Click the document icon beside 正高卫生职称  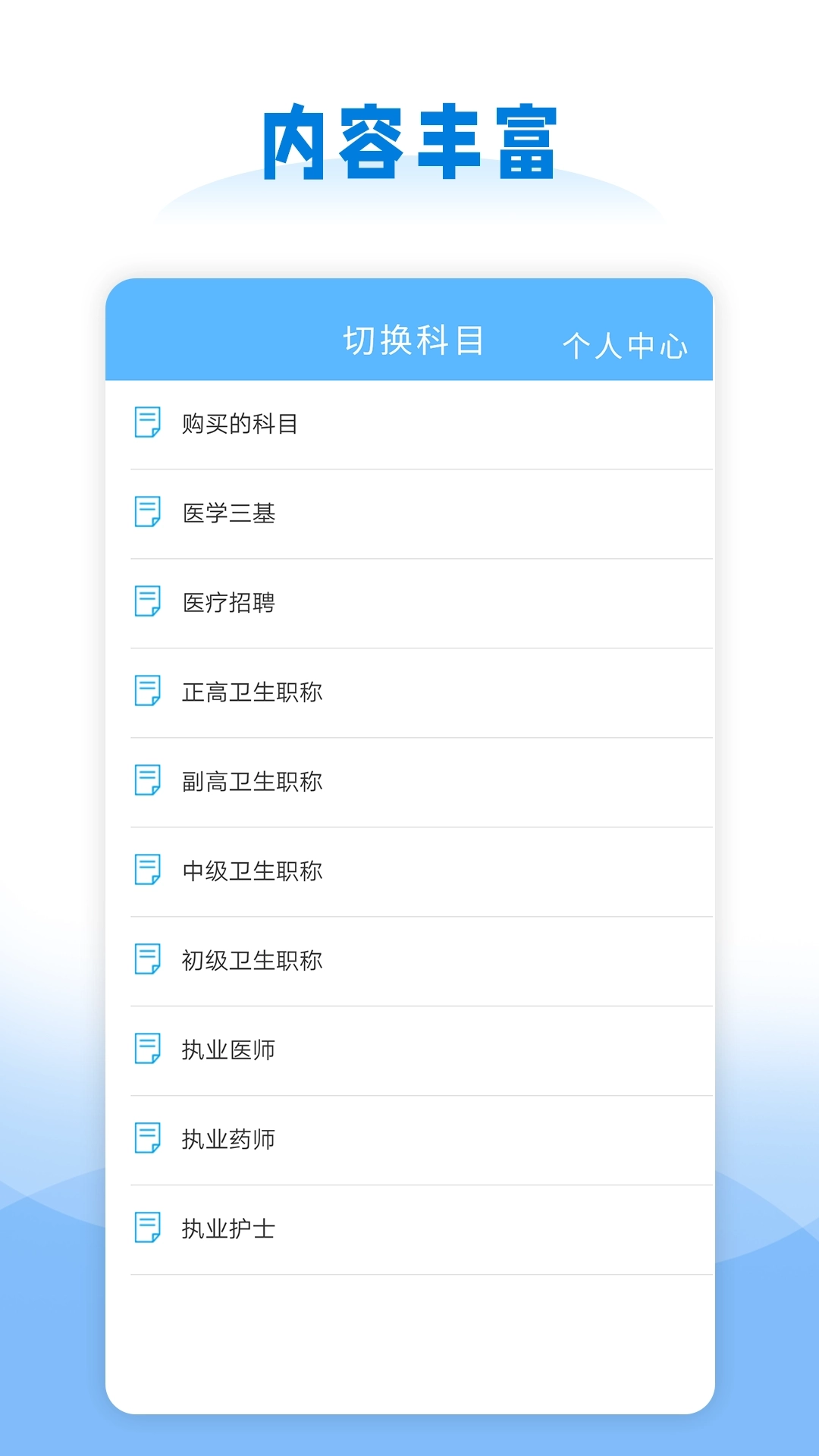tap(148, 692)
